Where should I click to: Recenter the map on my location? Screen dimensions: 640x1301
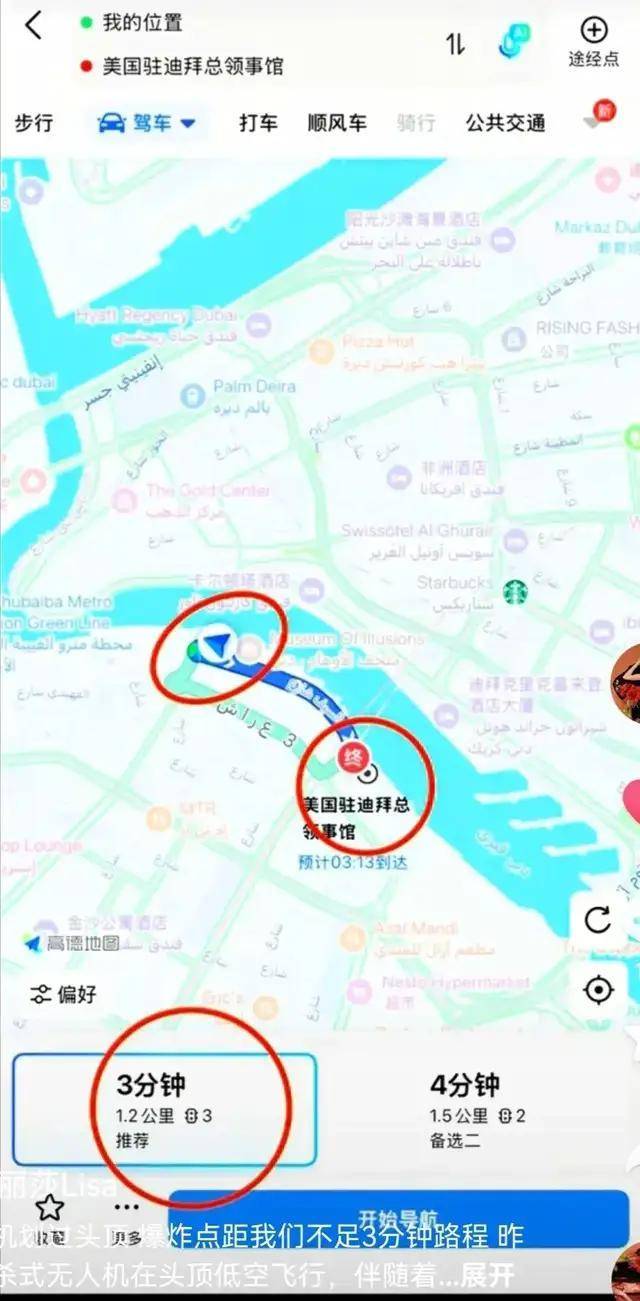(x=598, y=990)
